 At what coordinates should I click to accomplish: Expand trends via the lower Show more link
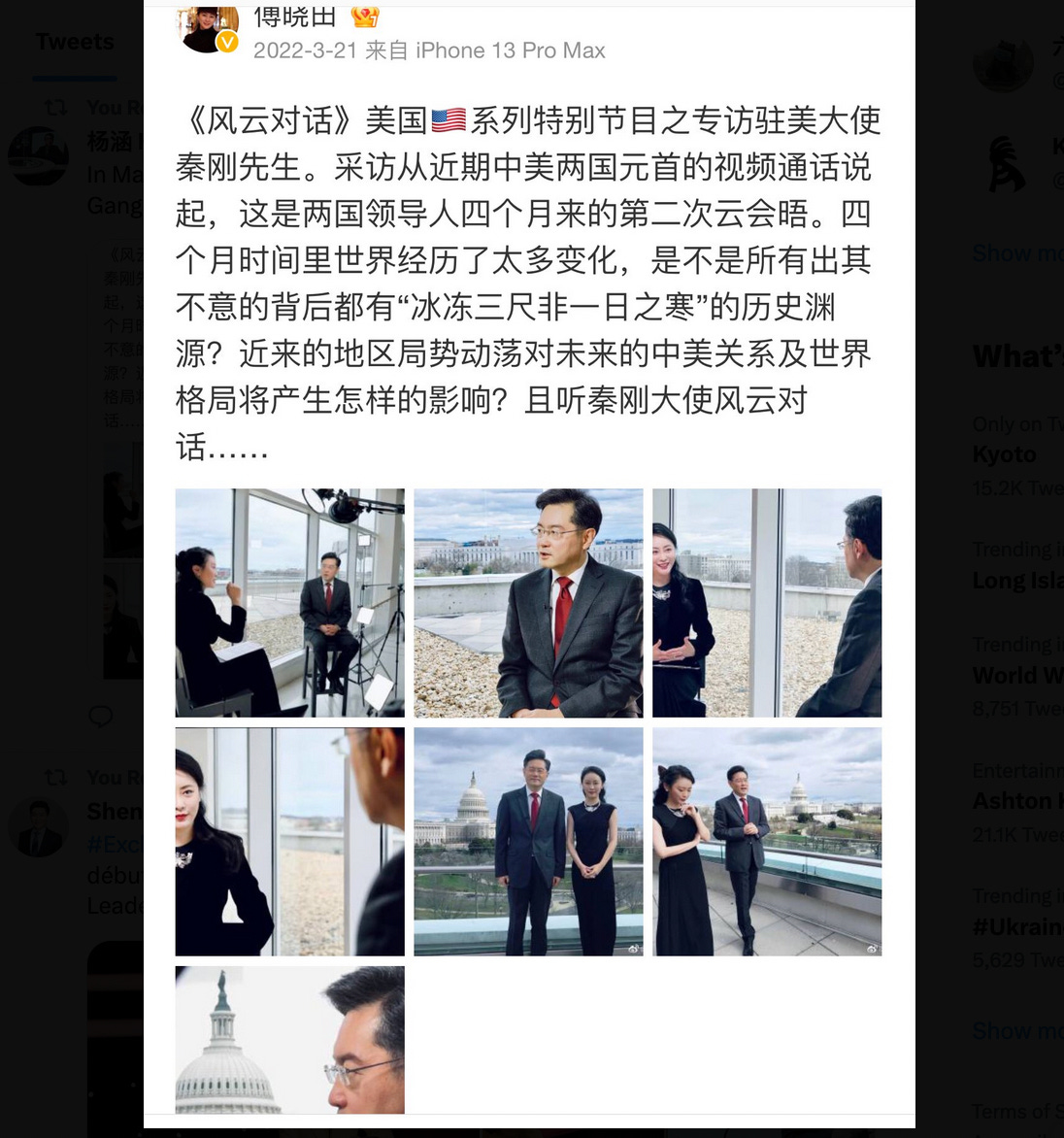pos(1016,1029)
